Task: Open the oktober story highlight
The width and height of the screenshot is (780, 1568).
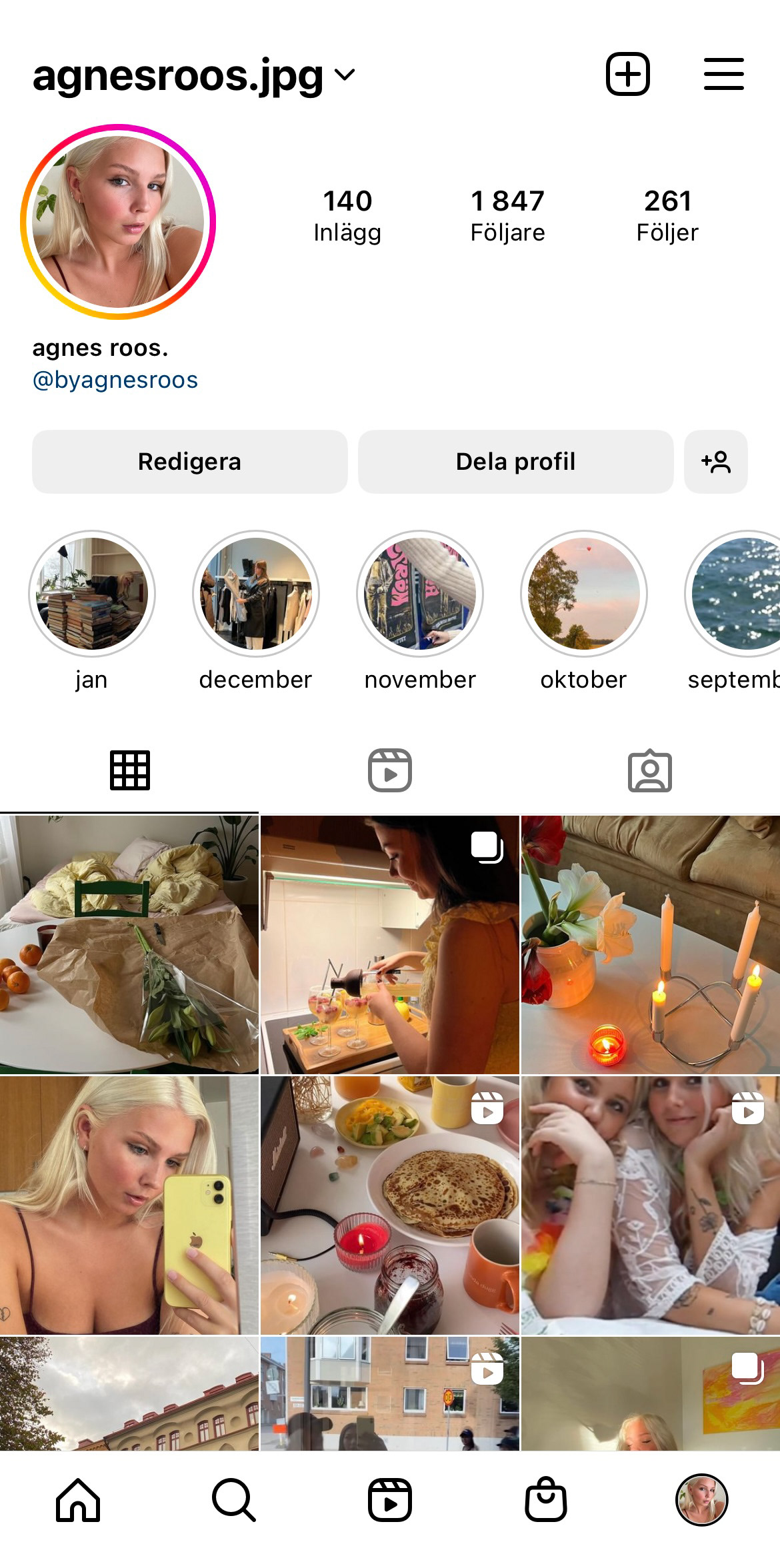Action: (x=584, y=593)
